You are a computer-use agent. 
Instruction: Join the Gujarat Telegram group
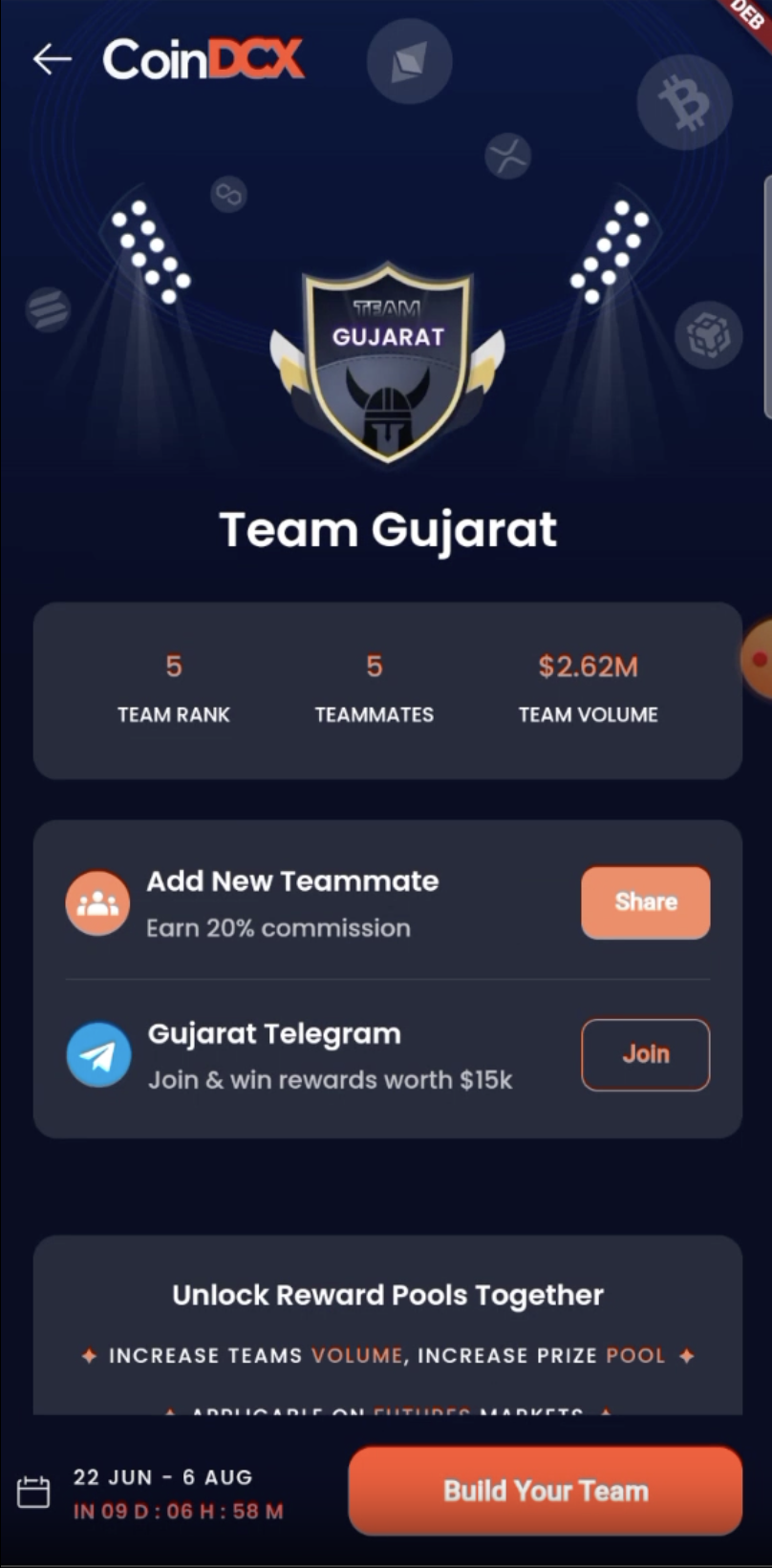(x=646, y=1054)
